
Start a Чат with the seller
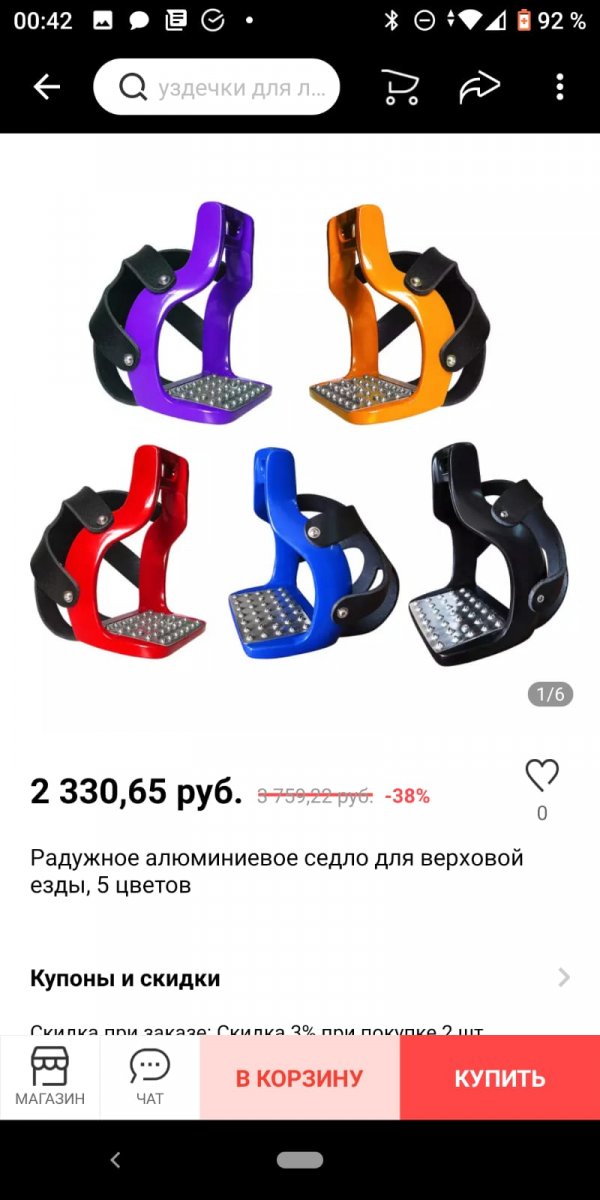pos(150,1077)
